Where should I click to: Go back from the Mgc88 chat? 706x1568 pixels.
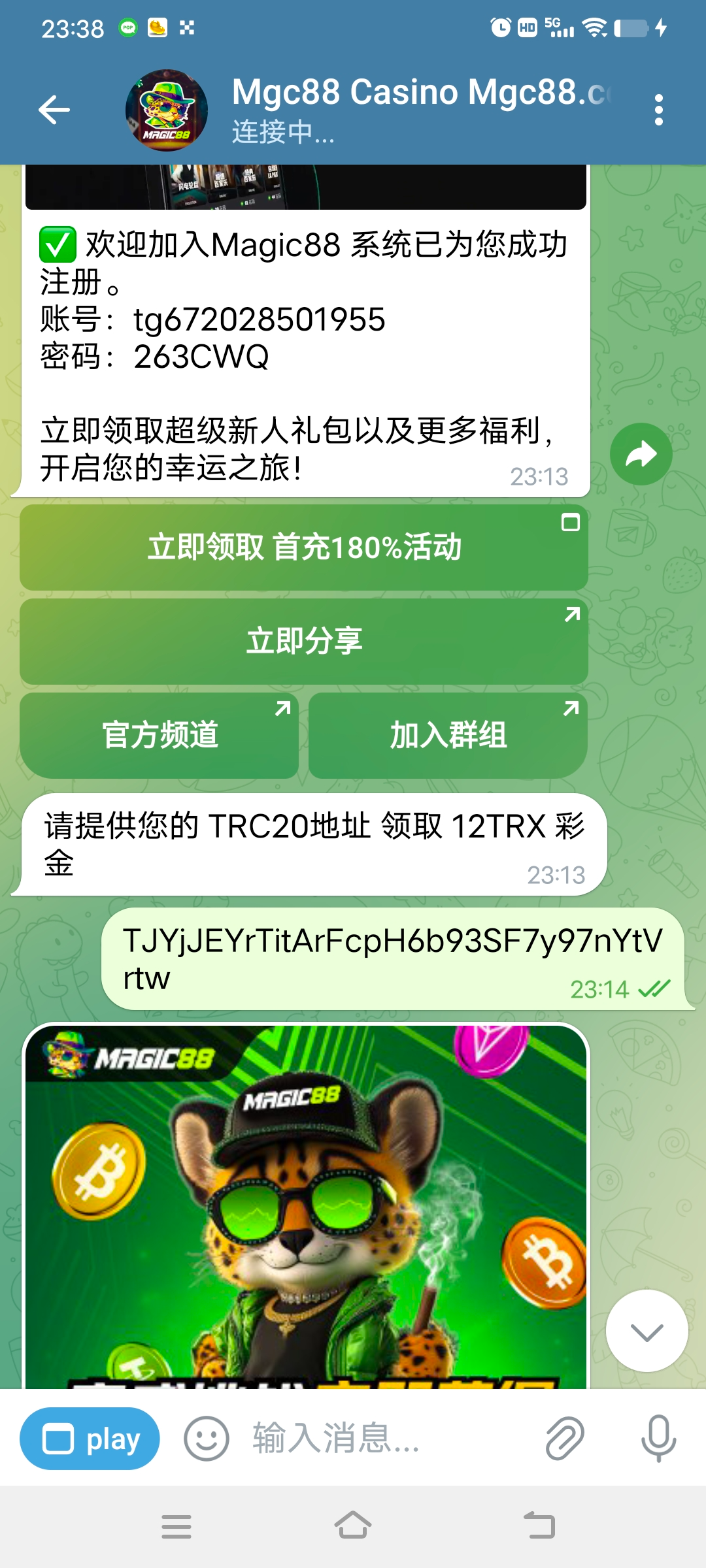click(54, 110)
